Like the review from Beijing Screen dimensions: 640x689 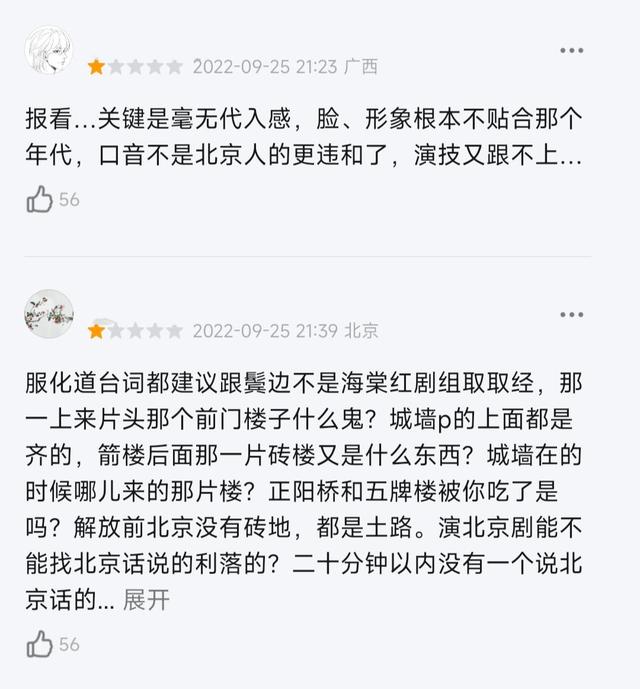[40, 645]
